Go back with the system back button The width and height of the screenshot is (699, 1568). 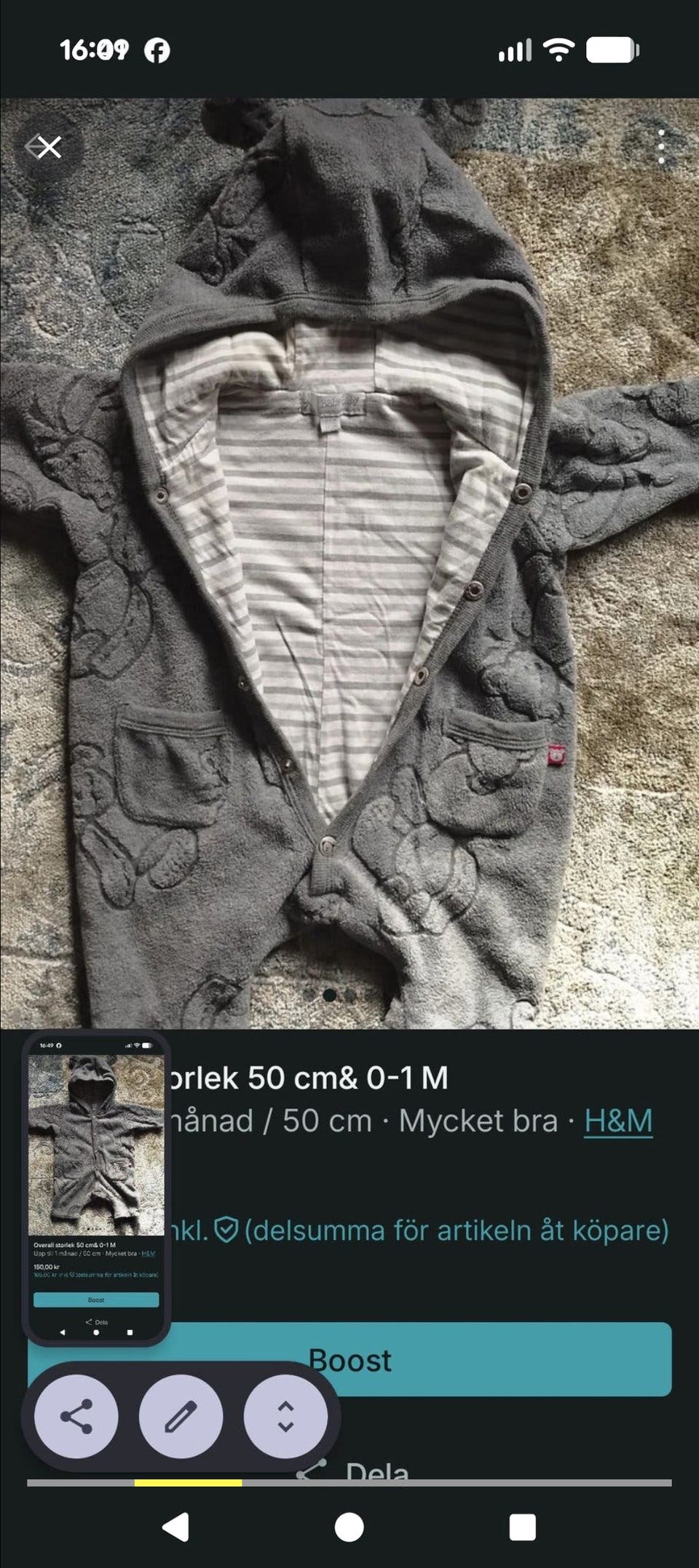[x=175, y=1527]
